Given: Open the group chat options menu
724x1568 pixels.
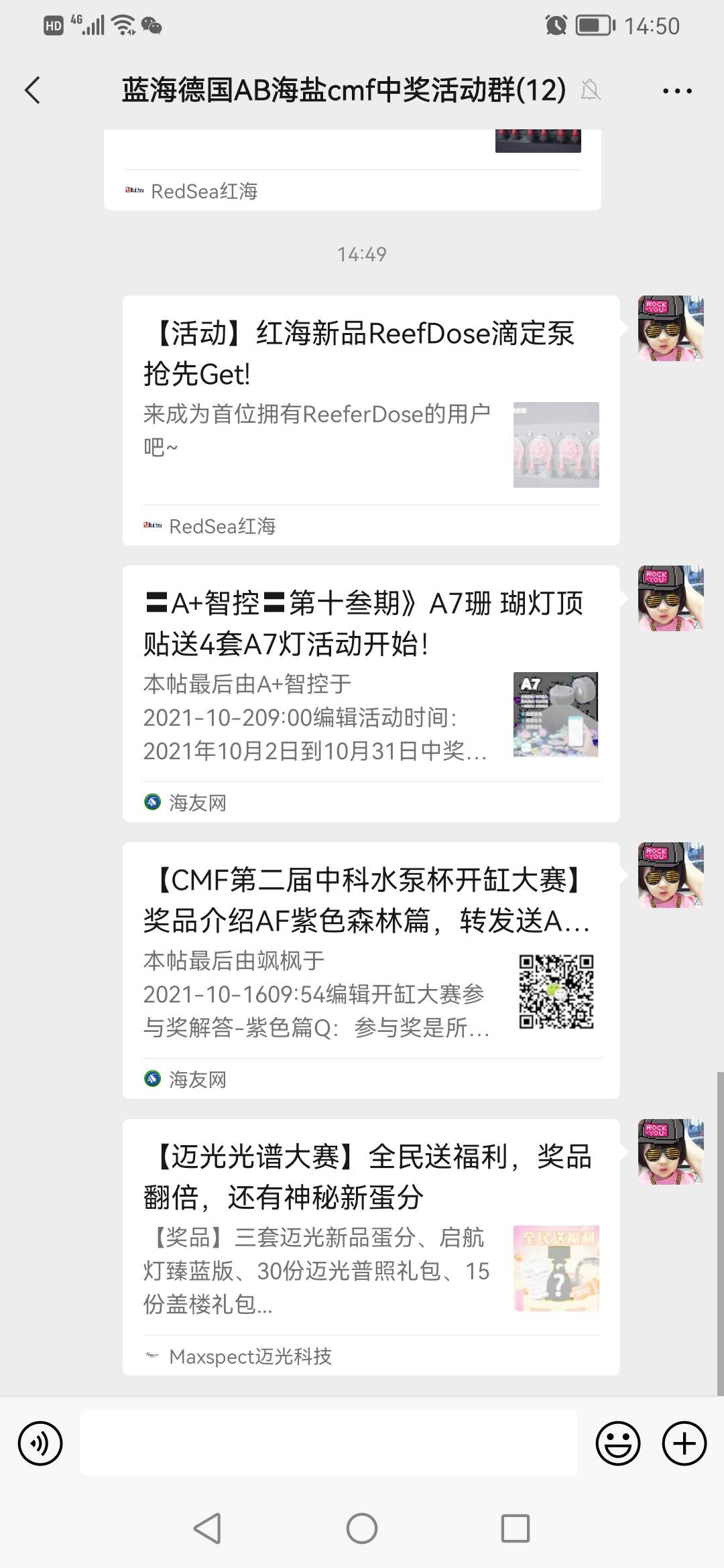Looking at the screenshot, I should 677,90.
